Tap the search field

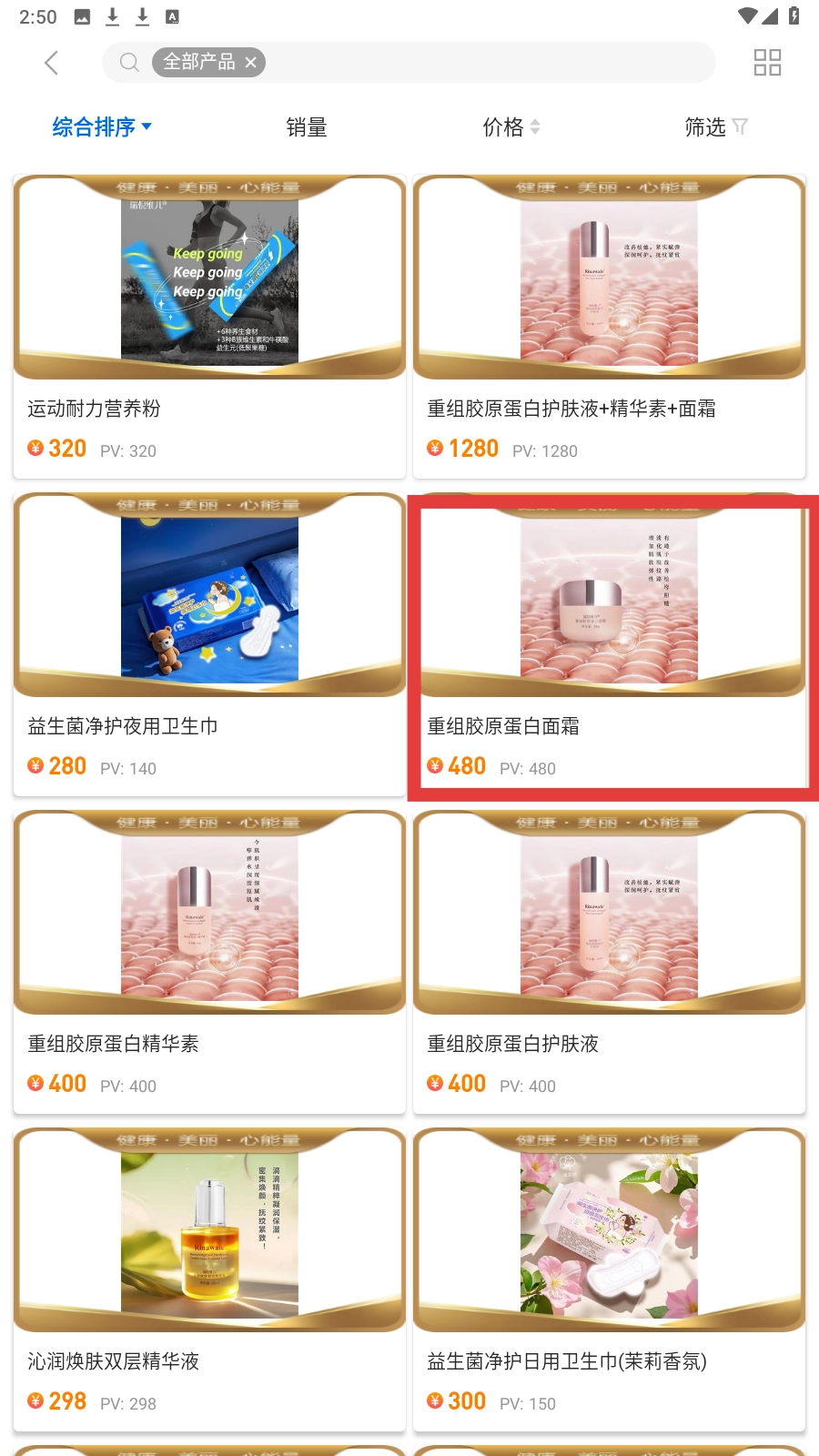(x=482, y=63)
